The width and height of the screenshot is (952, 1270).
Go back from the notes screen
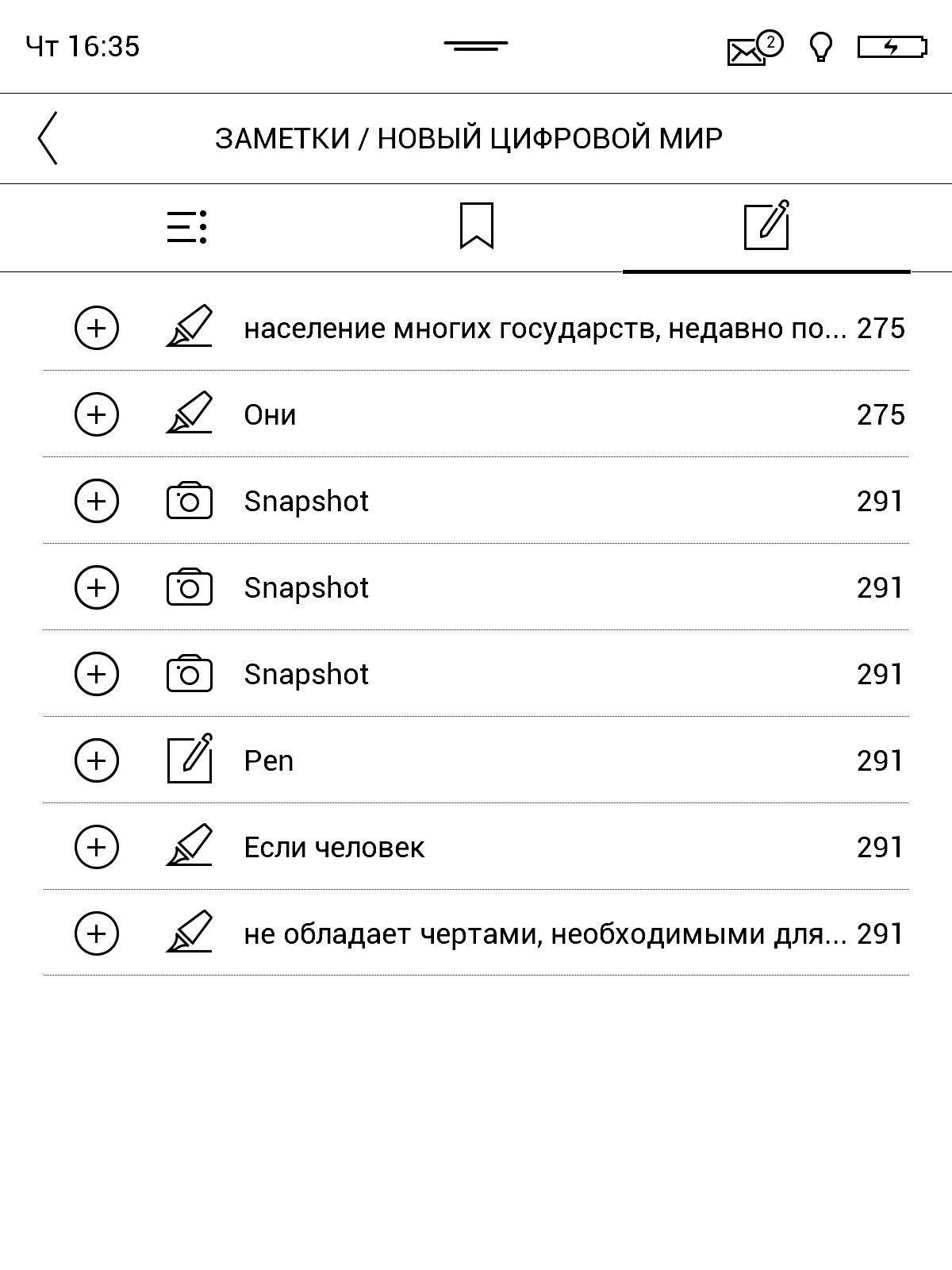[48, 138]
